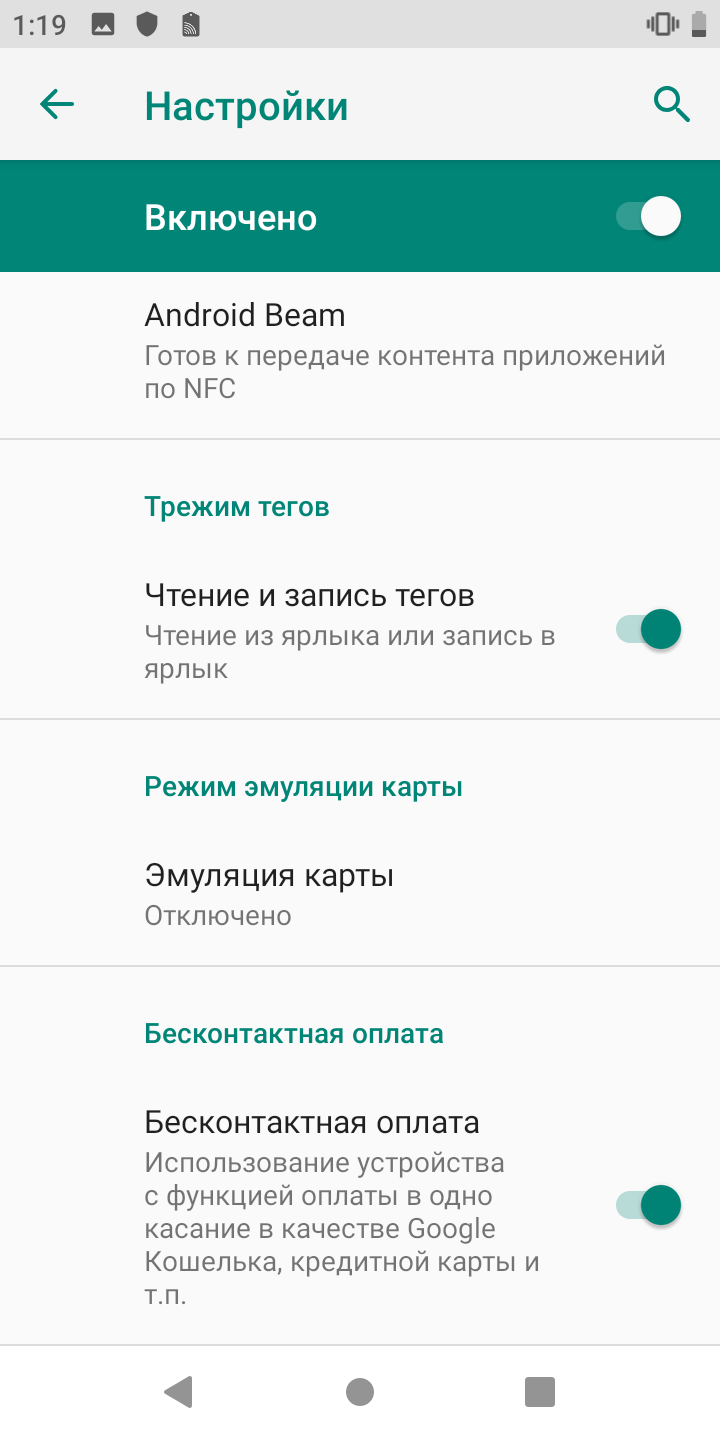
Task: Disable Чтение и запись тегов toggle
Action: (x=649, y=630)
